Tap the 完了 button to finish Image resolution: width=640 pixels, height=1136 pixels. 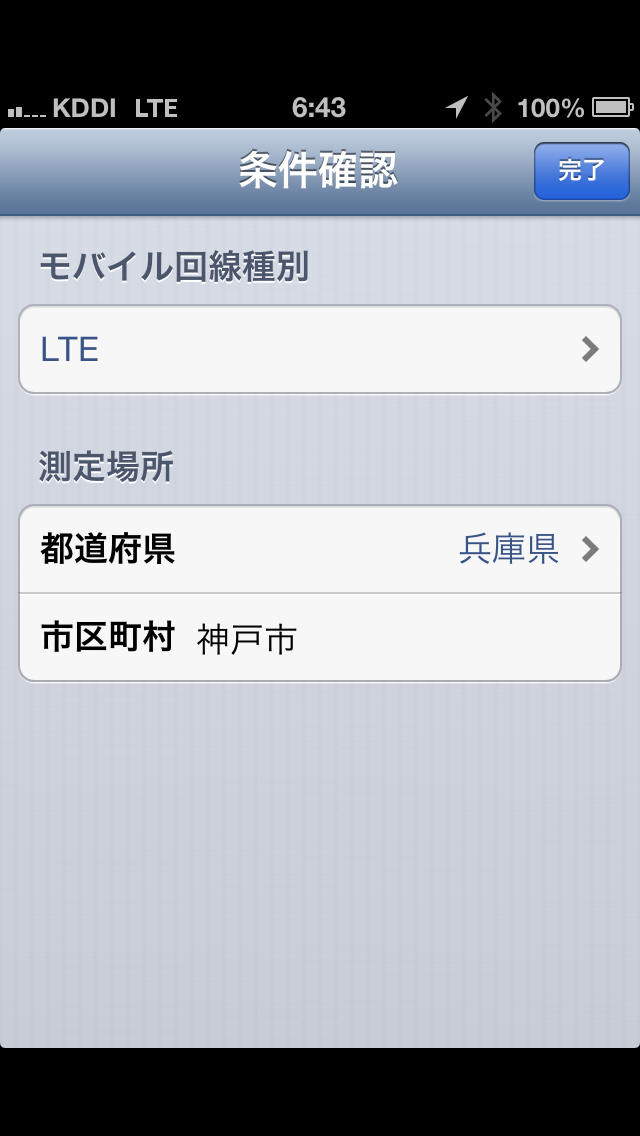coord(581,171)
